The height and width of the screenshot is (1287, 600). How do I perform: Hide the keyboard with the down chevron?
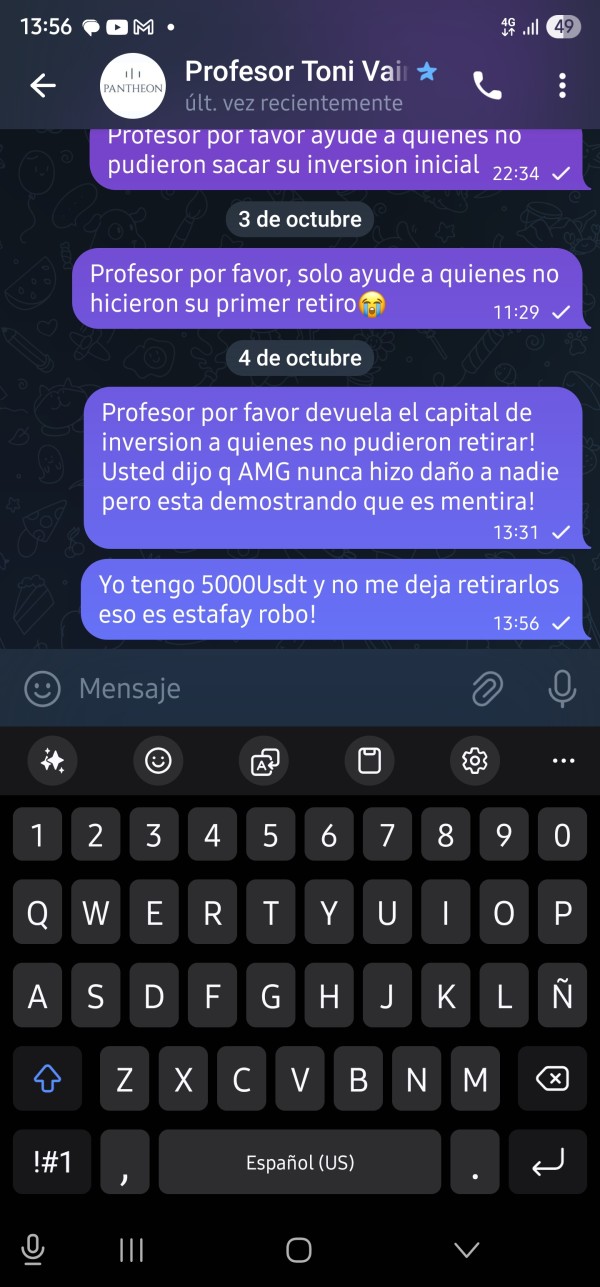pyautogui.click(x=466, y=1250)
